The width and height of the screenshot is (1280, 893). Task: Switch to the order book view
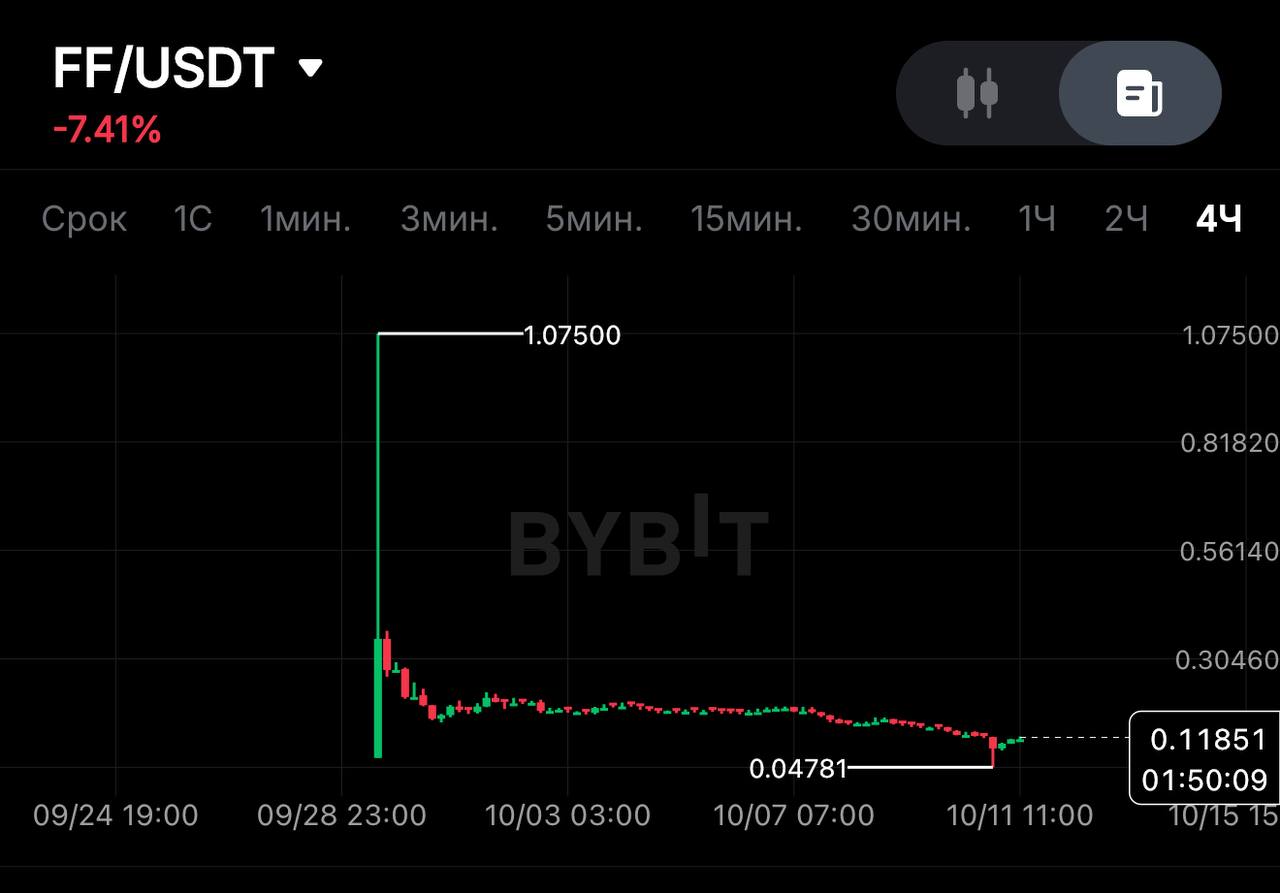1139,93
